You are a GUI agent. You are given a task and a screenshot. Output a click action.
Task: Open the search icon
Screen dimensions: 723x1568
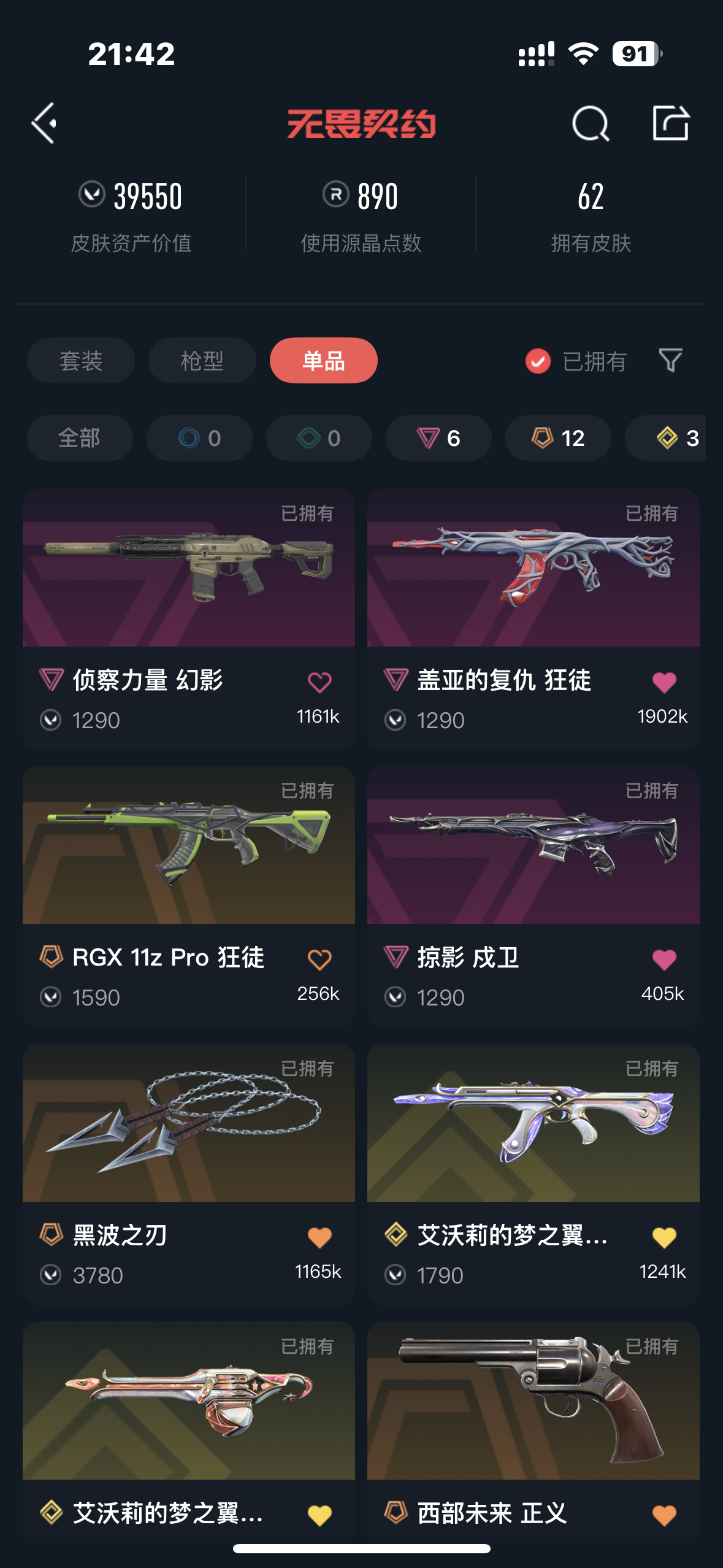point(590,123)
